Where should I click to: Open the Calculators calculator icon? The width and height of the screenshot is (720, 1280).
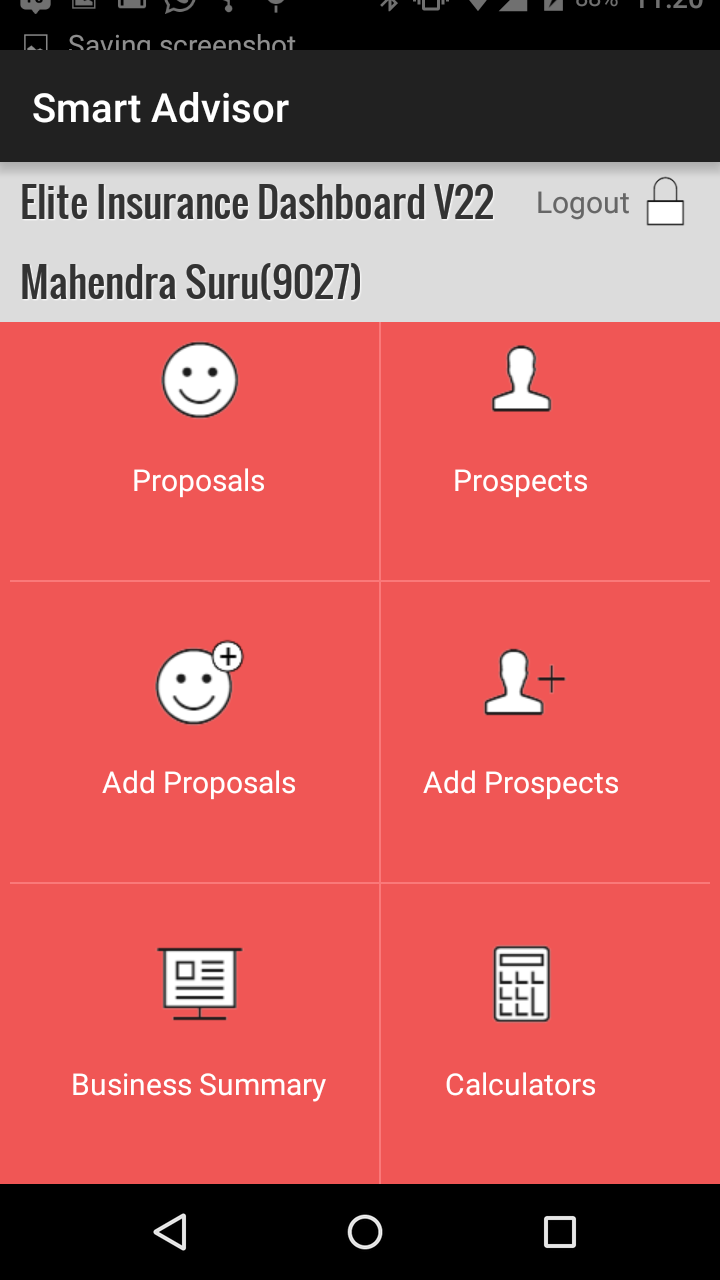tap(520, 983)
